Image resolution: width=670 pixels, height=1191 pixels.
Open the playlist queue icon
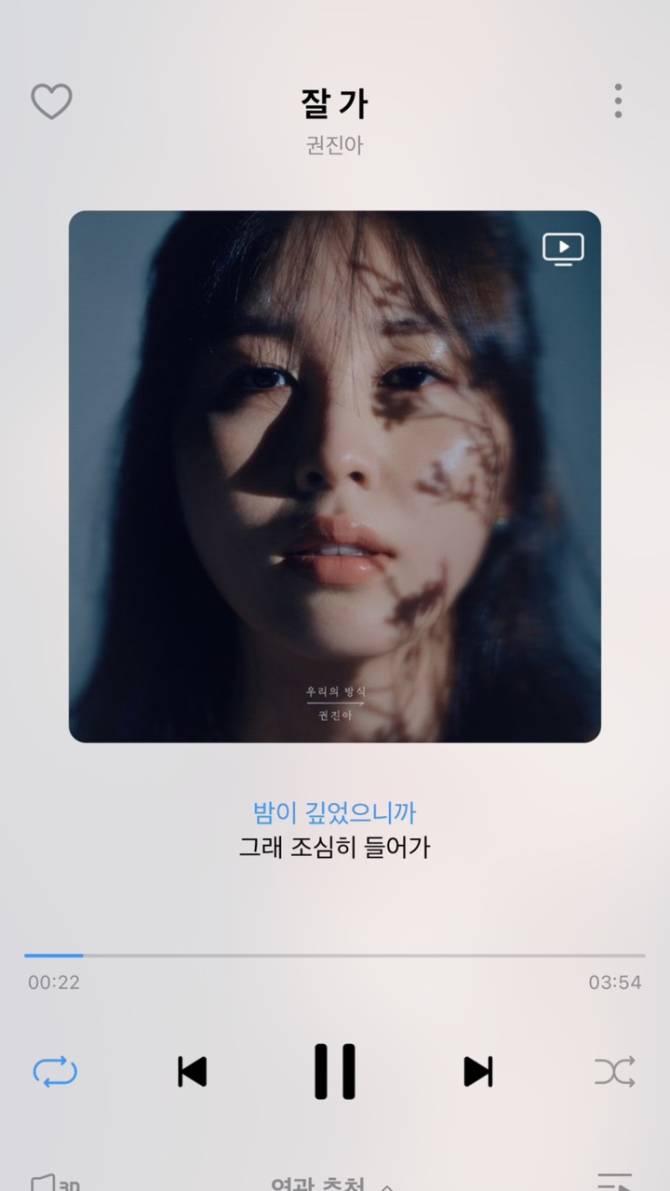pyautogui.click(x=615, y=1182)
